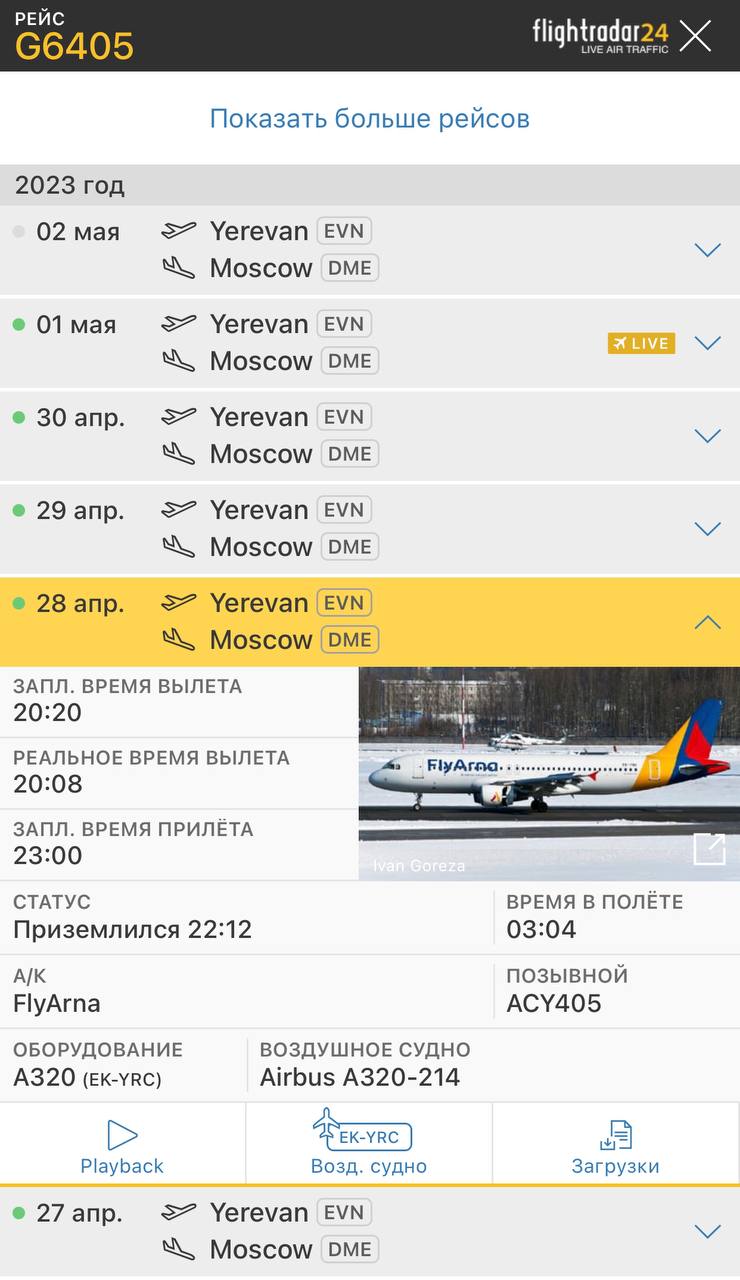Expand the 30 апр. flight row
Screen dimensions: 740x1280
tap(707, 436)
